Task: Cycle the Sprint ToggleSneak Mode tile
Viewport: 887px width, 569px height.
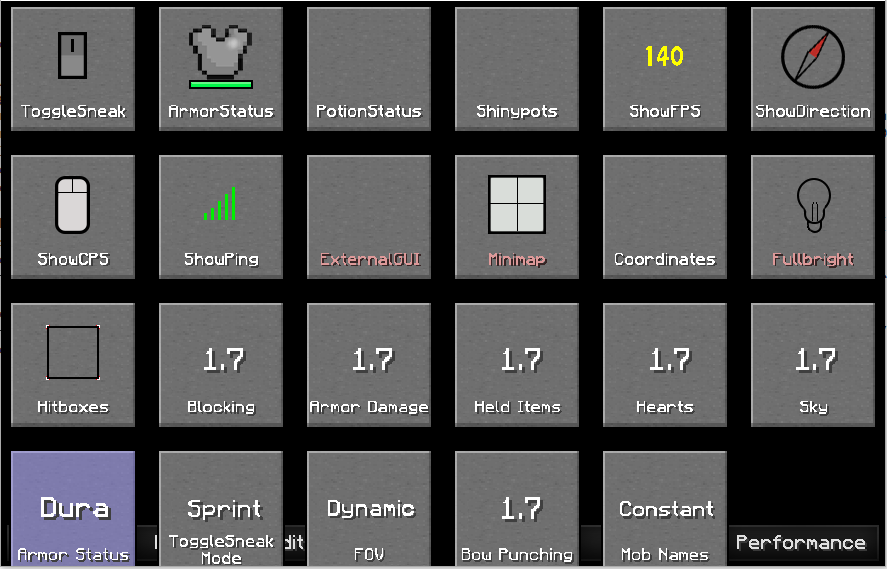Action: 221,508
